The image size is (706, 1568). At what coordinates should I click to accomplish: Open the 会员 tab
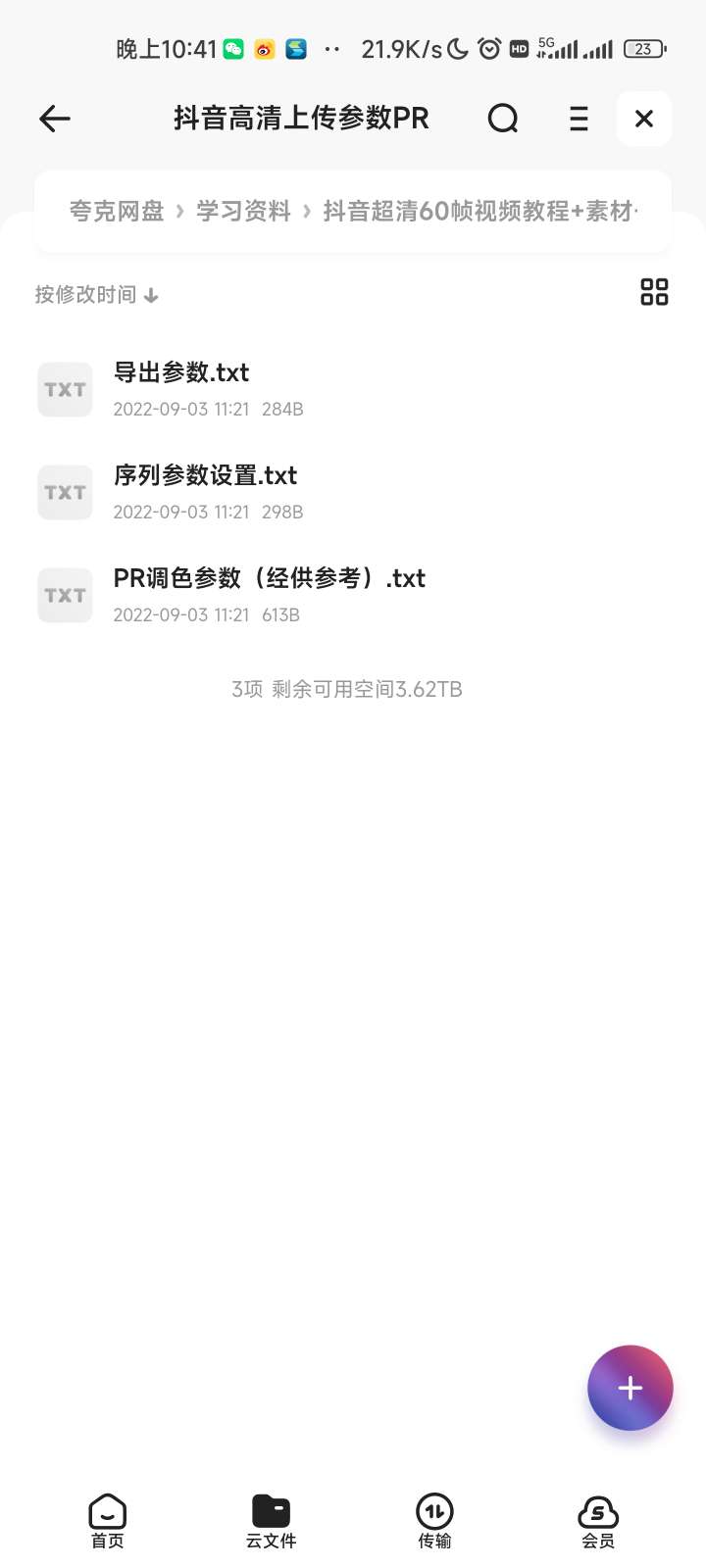pos(598,1522)
